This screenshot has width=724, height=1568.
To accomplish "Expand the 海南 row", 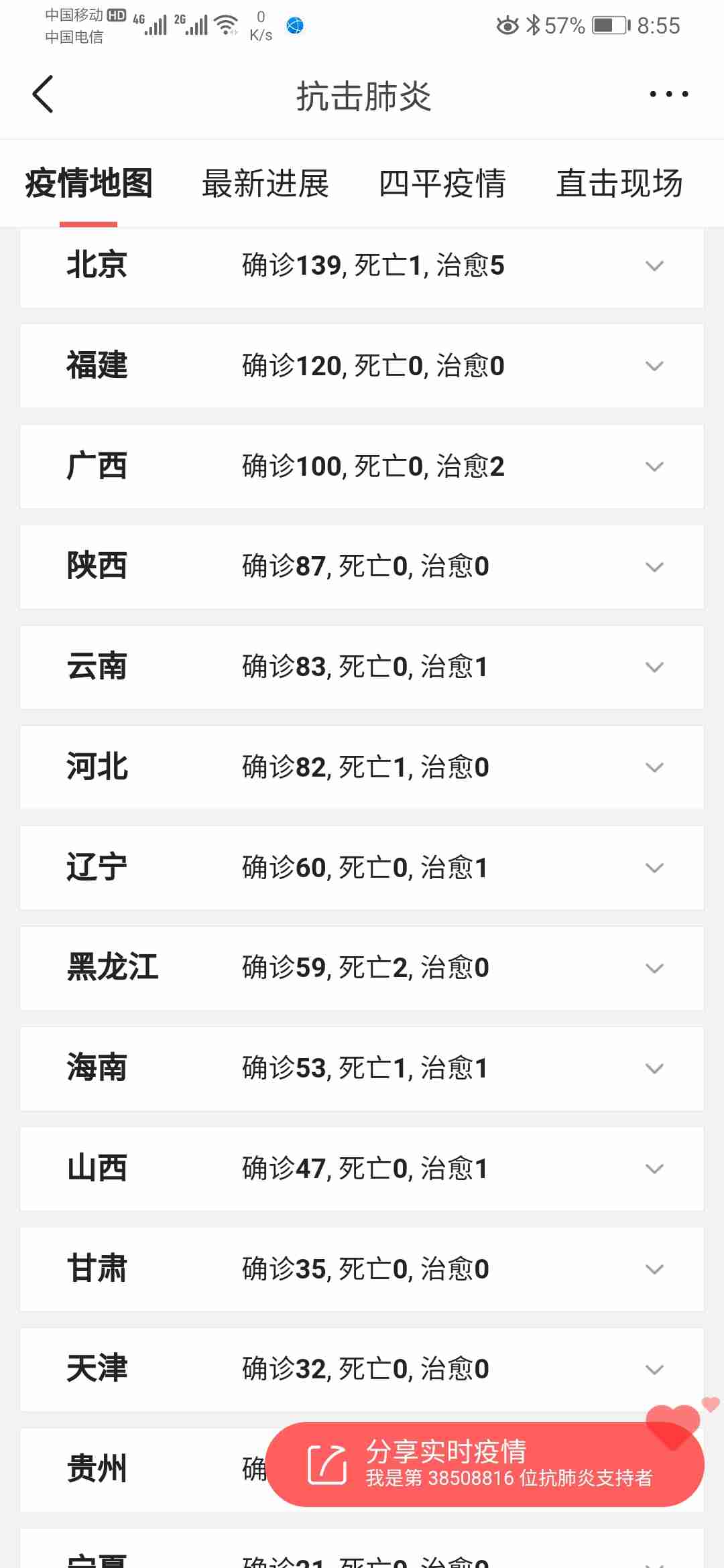I will pyautogui.click(x=654, y=1069).
